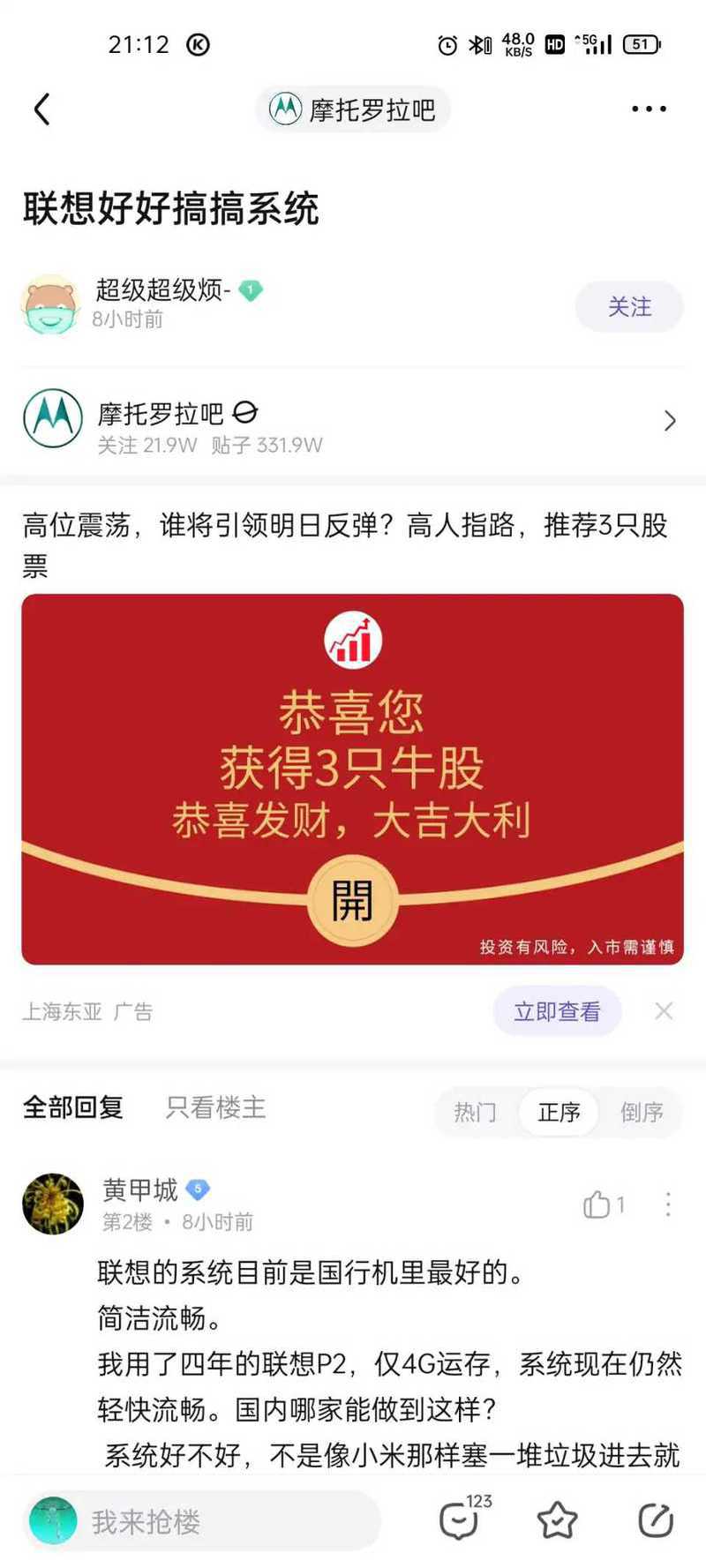Dismiss the 上海东亚 advertisement
The height and width of the screenshot is (1568, 706).
[x=664, y=1011]
